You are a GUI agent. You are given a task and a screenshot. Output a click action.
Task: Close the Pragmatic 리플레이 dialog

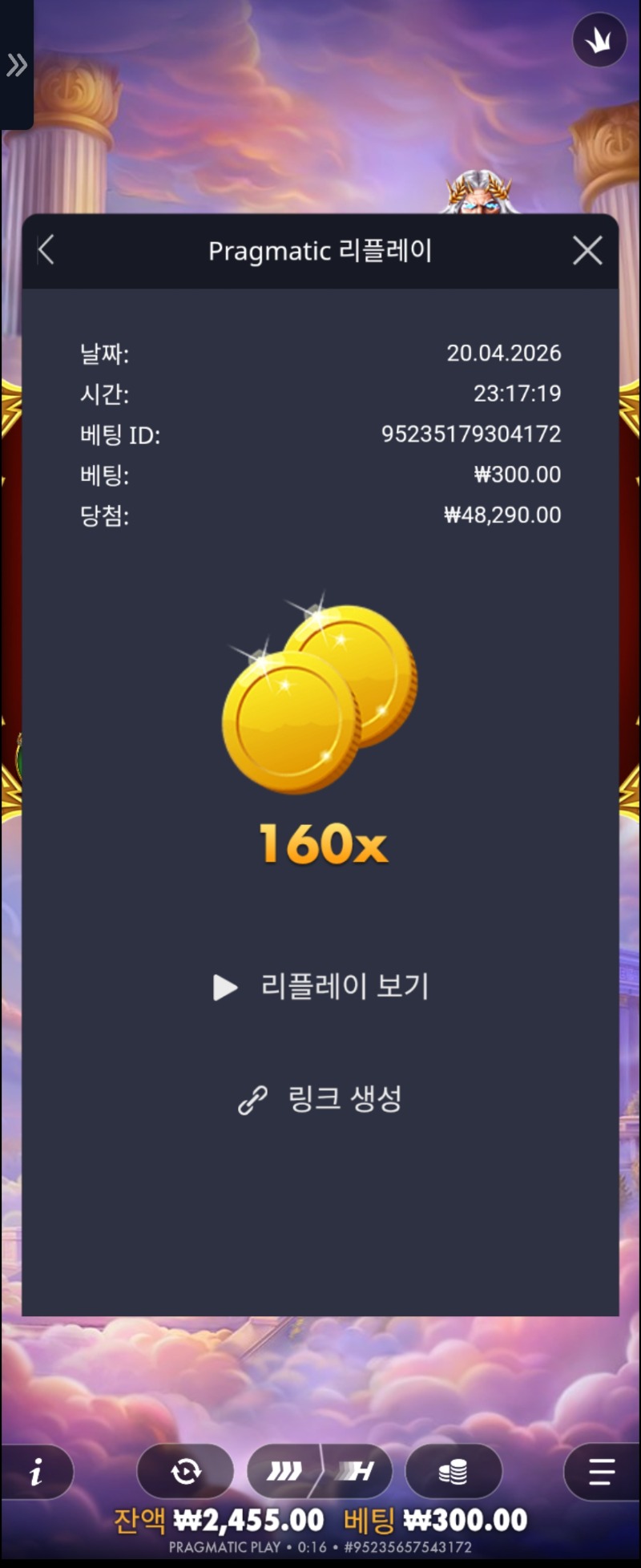point(587,251)
